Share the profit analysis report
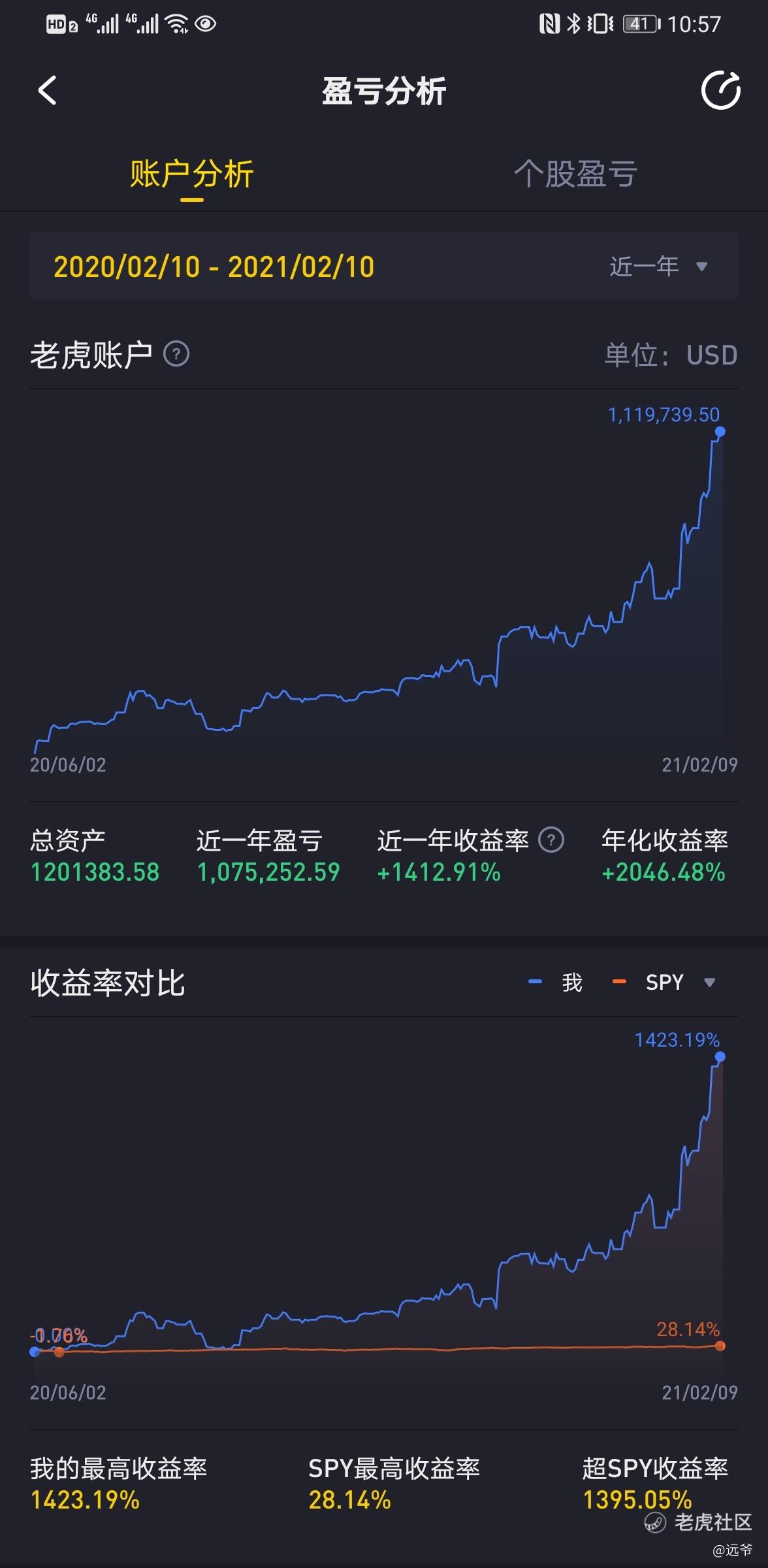Viewport: 768px width, 1568px height. 720,90
